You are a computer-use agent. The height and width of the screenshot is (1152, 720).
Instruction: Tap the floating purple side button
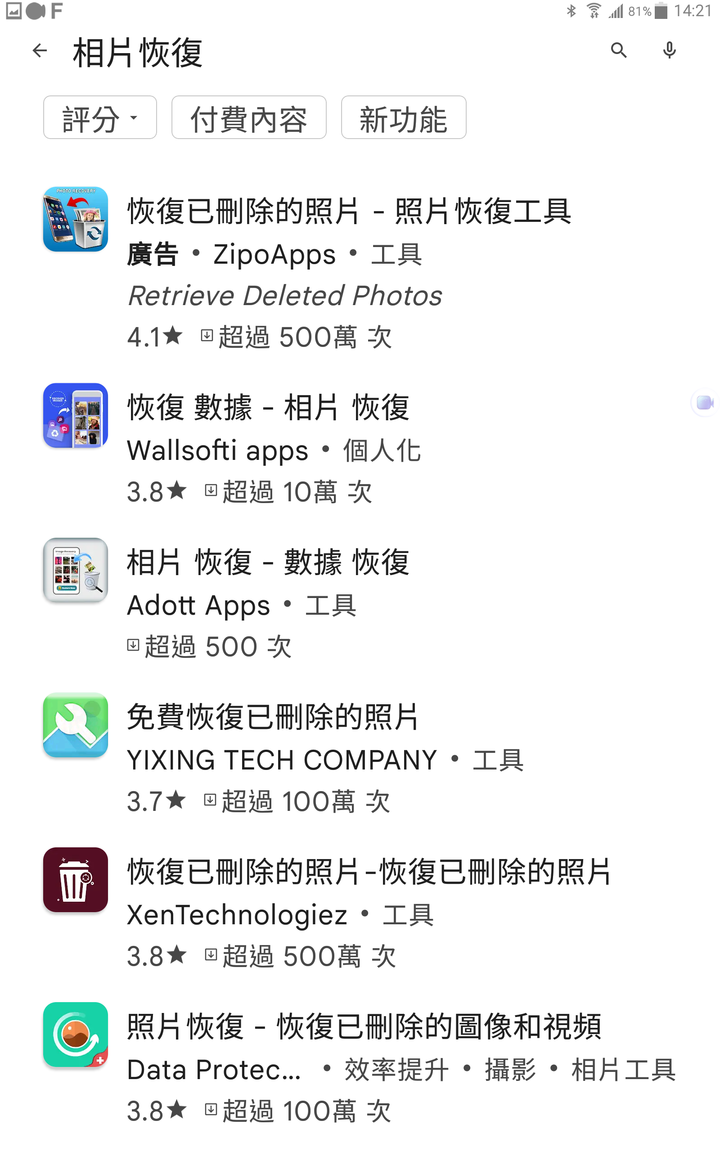705,402
